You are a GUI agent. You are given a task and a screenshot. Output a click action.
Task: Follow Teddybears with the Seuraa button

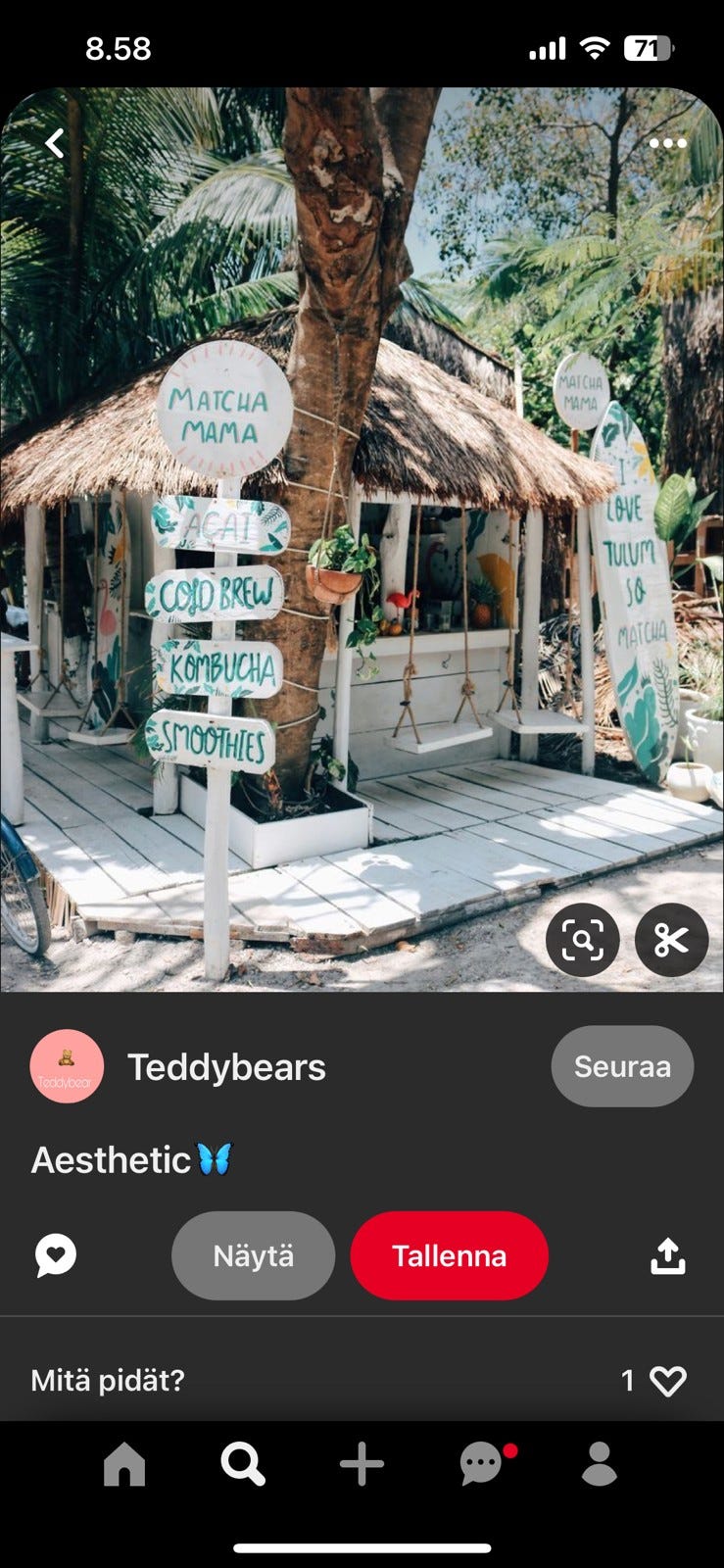[x=622, y=1066]
